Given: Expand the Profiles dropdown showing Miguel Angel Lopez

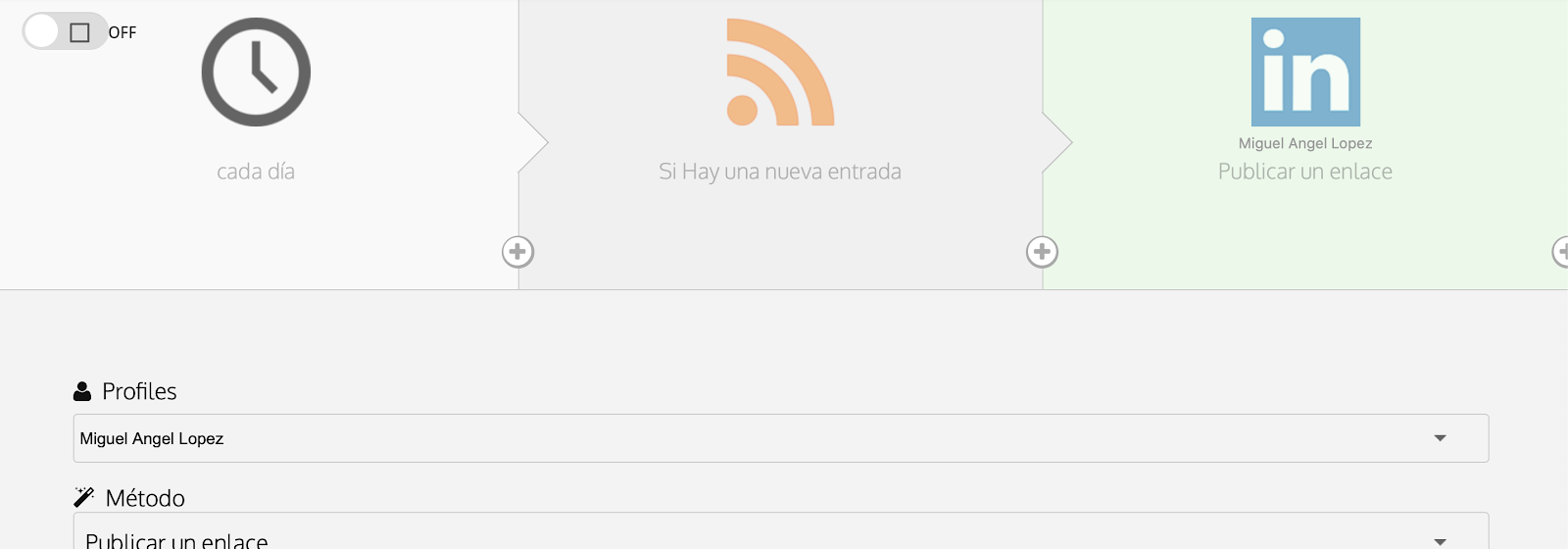Looking at the screenshot, I should [x=780, y=438].
